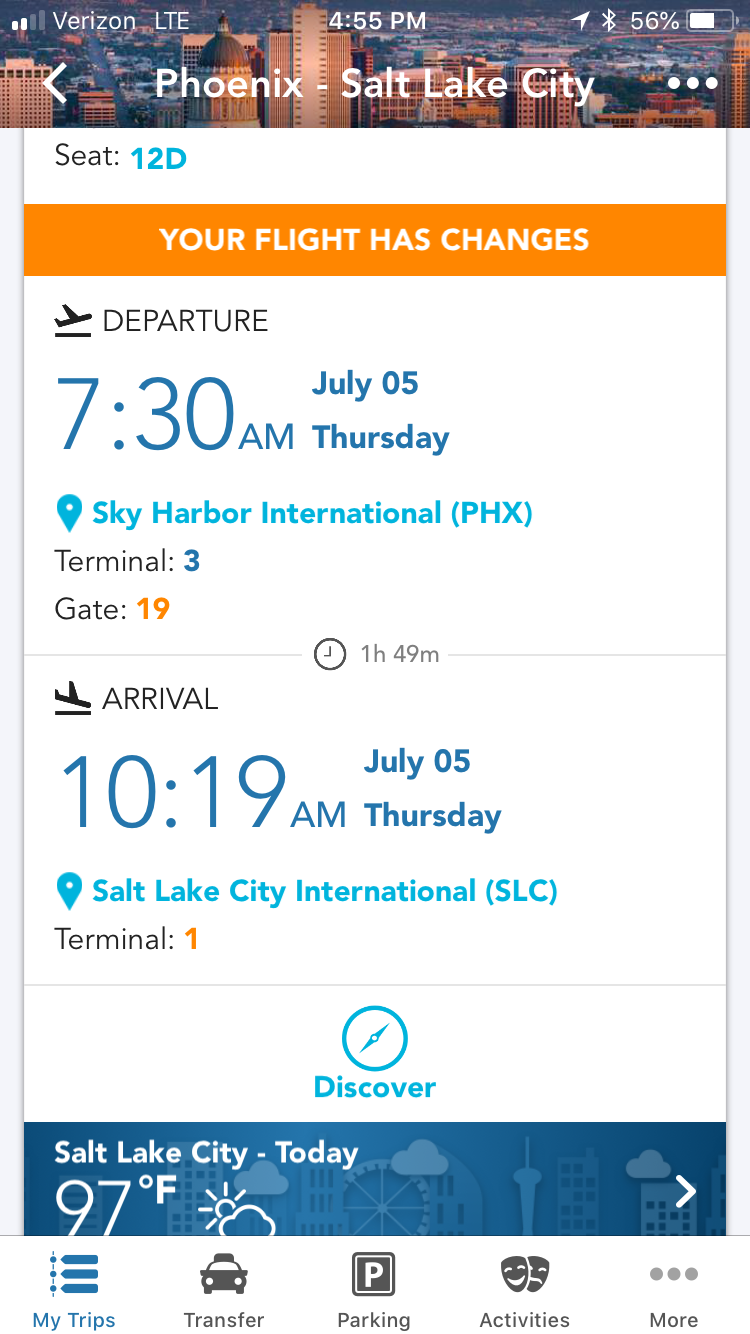The image size is (750, 1334).
Task: Tap the Discover compass button
Action: click(x=375, y=1054)
